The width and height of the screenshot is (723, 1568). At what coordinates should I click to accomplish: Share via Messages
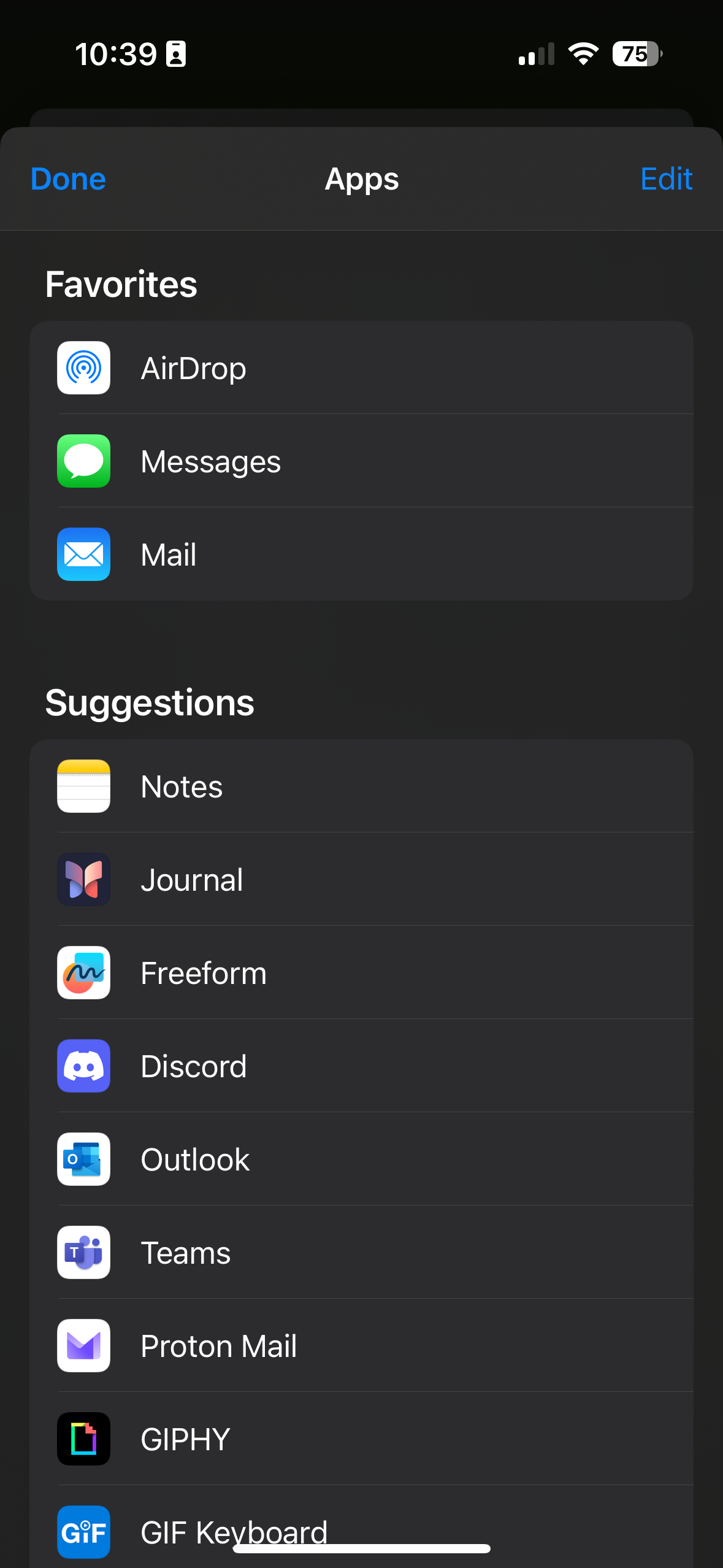(x=361, y=461)
